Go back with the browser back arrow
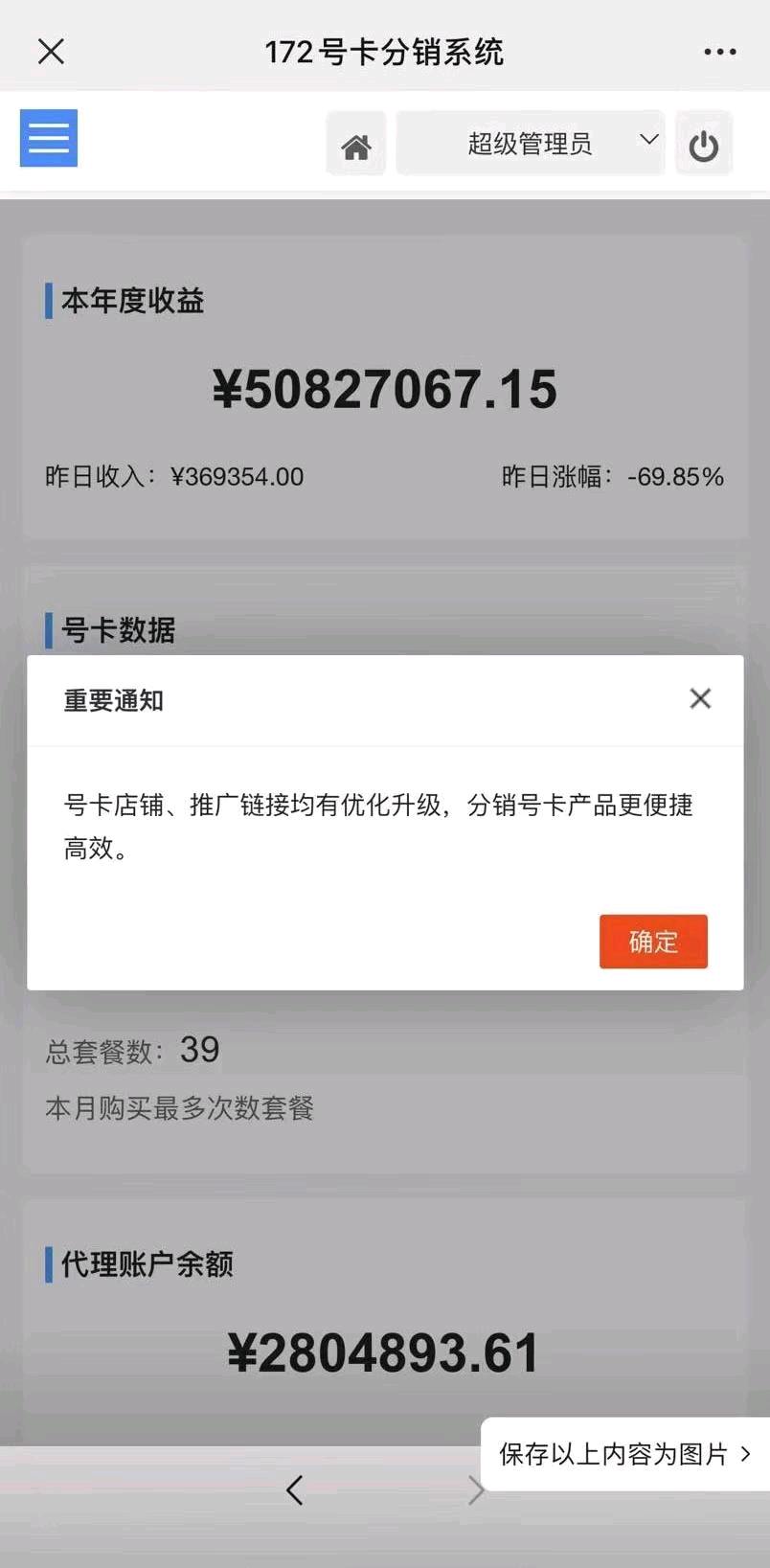The width and height of the screenshot is (770, 1568). coord(295,1489)
